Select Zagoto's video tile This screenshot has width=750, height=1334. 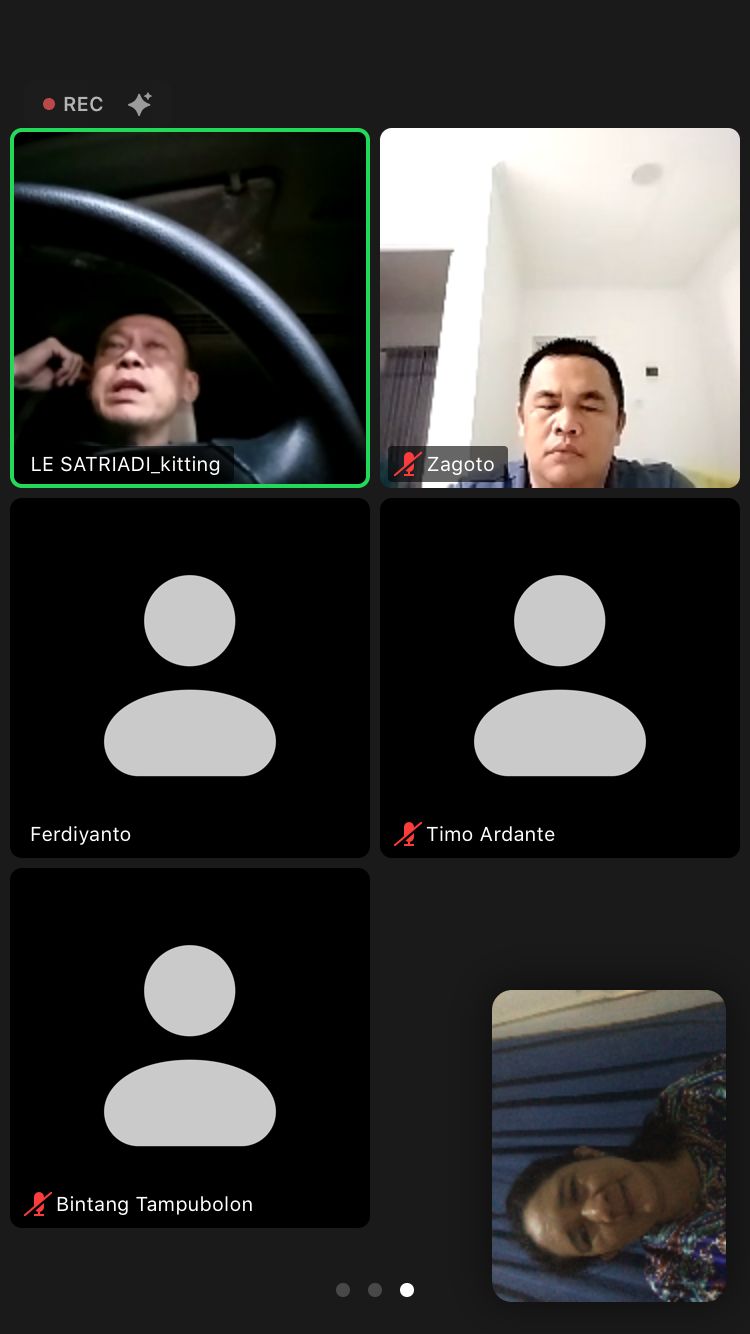(560, 308)
